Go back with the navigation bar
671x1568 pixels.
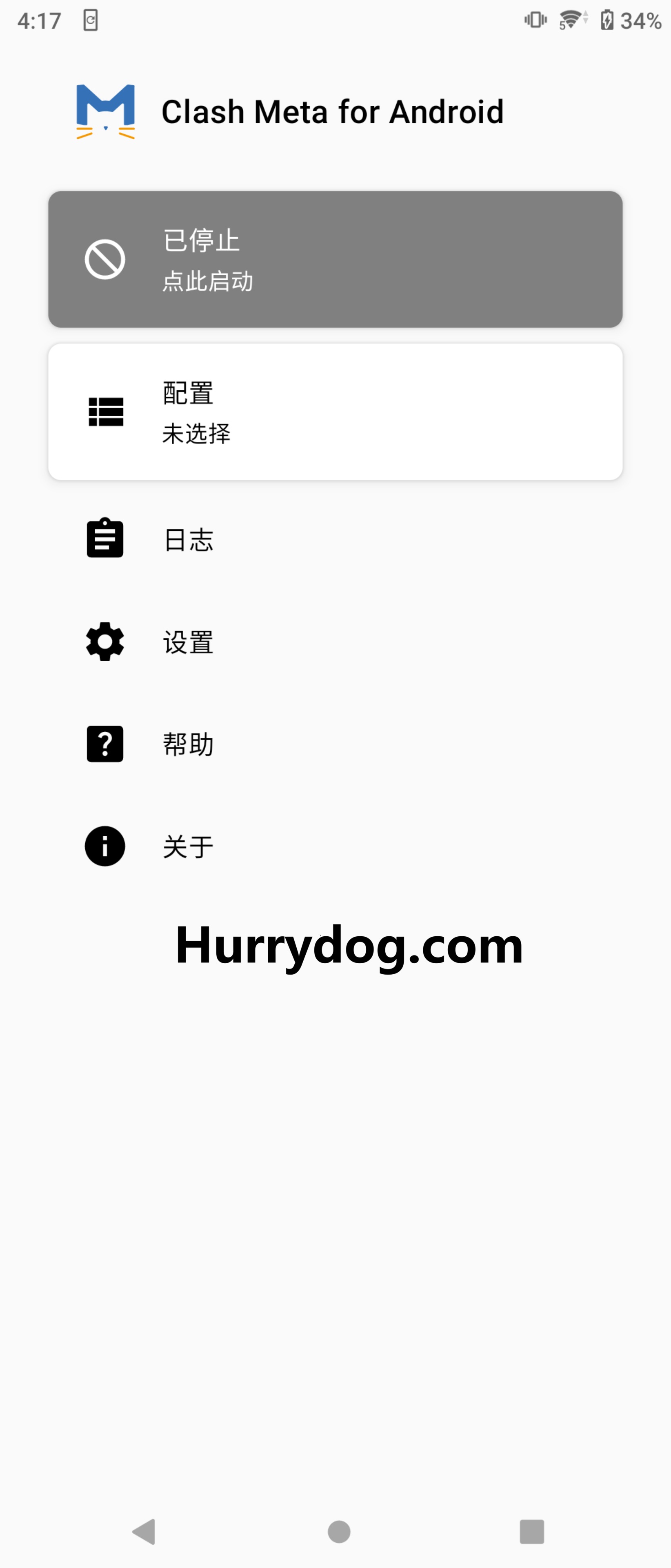point(144,1532)
